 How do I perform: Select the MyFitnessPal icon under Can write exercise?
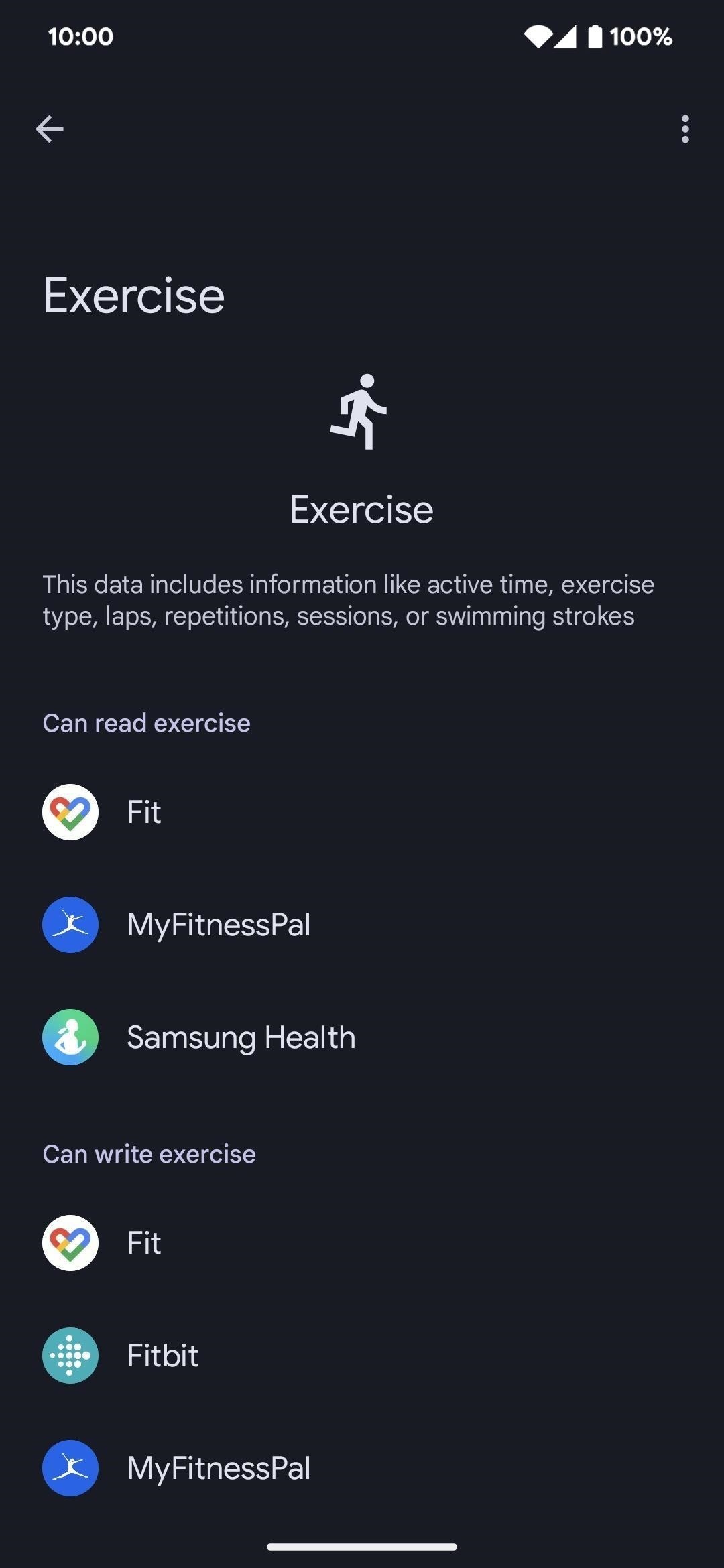coord(70,1467)
